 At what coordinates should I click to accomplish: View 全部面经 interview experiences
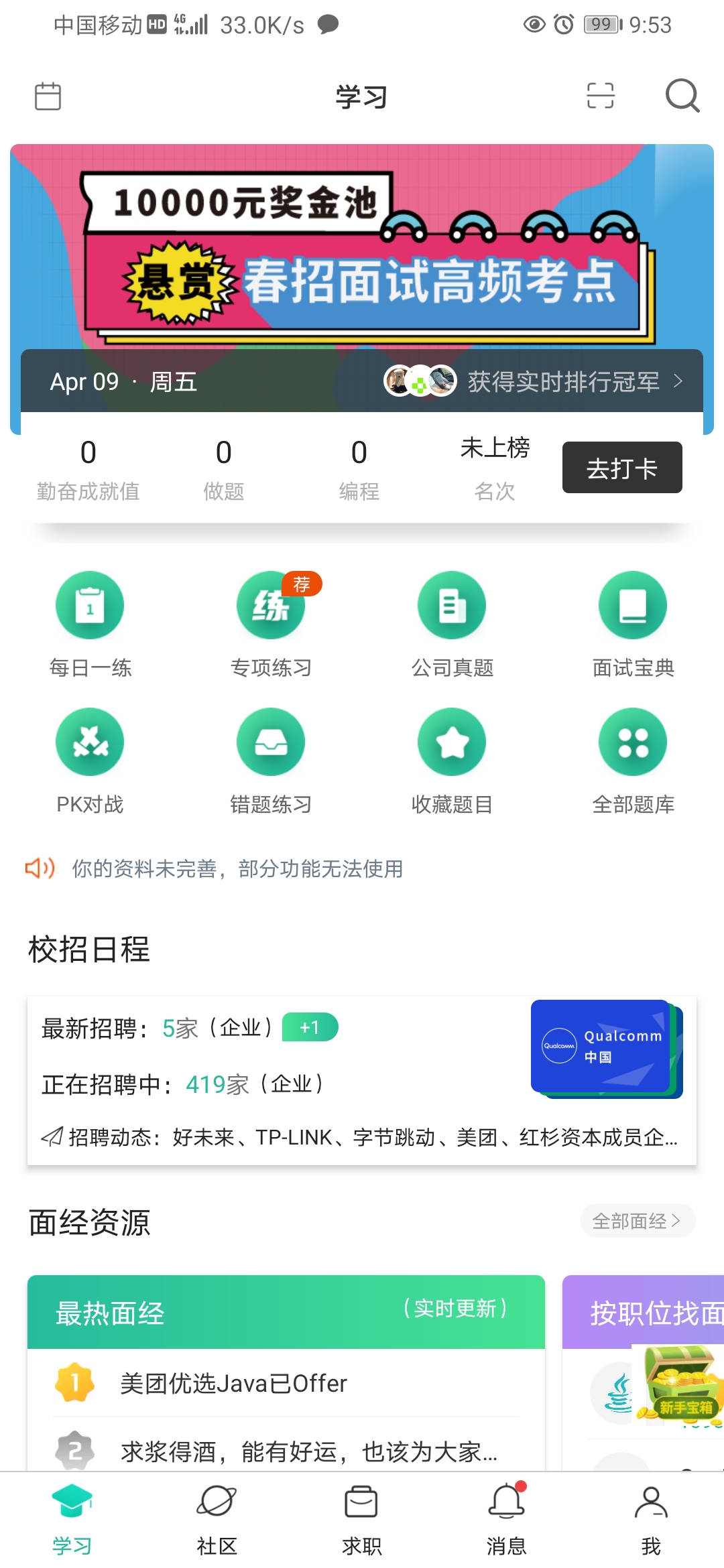click(637, 1221)
